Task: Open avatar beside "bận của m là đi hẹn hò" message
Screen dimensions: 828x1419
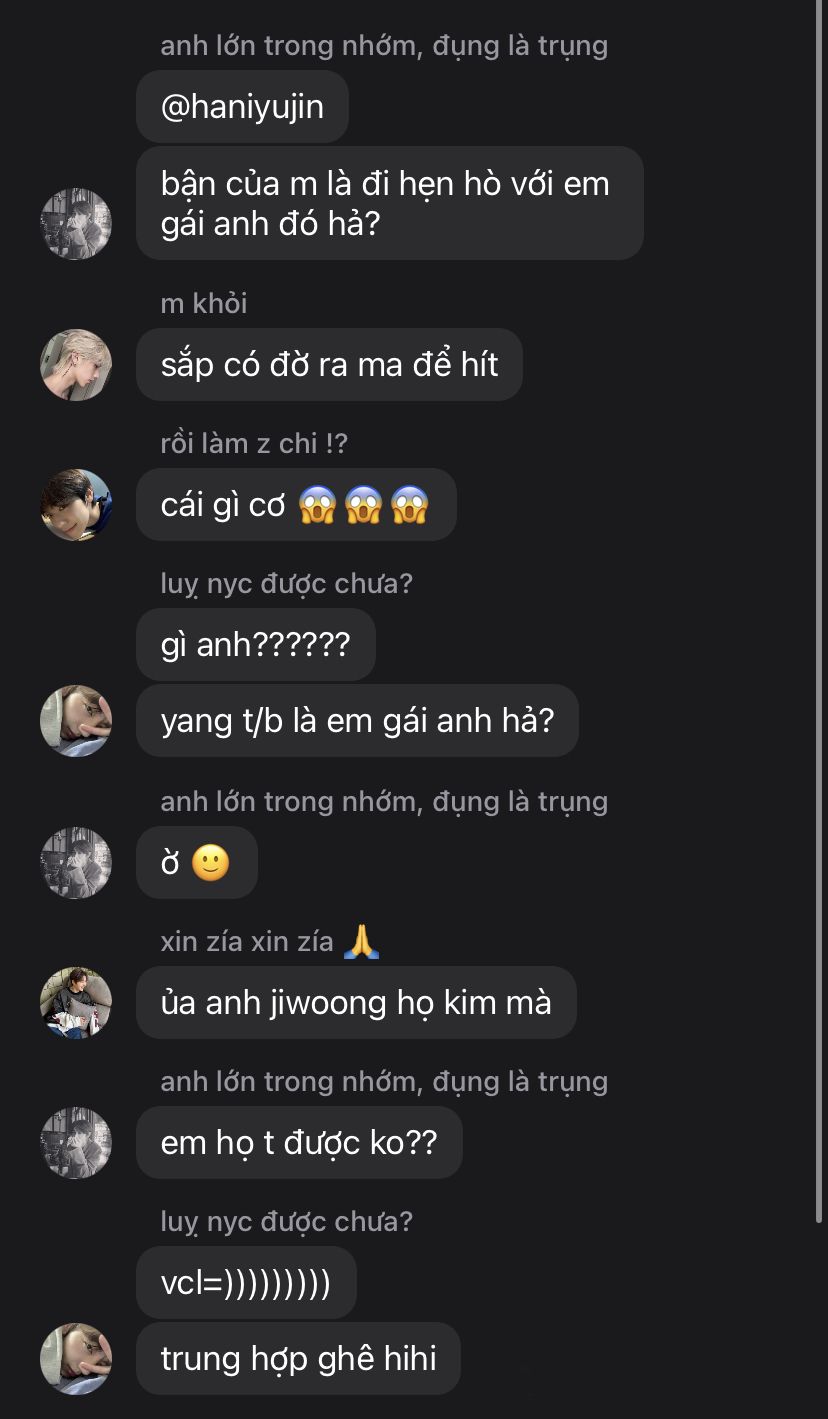Action: pyautogui.click(x=76, y=224)
